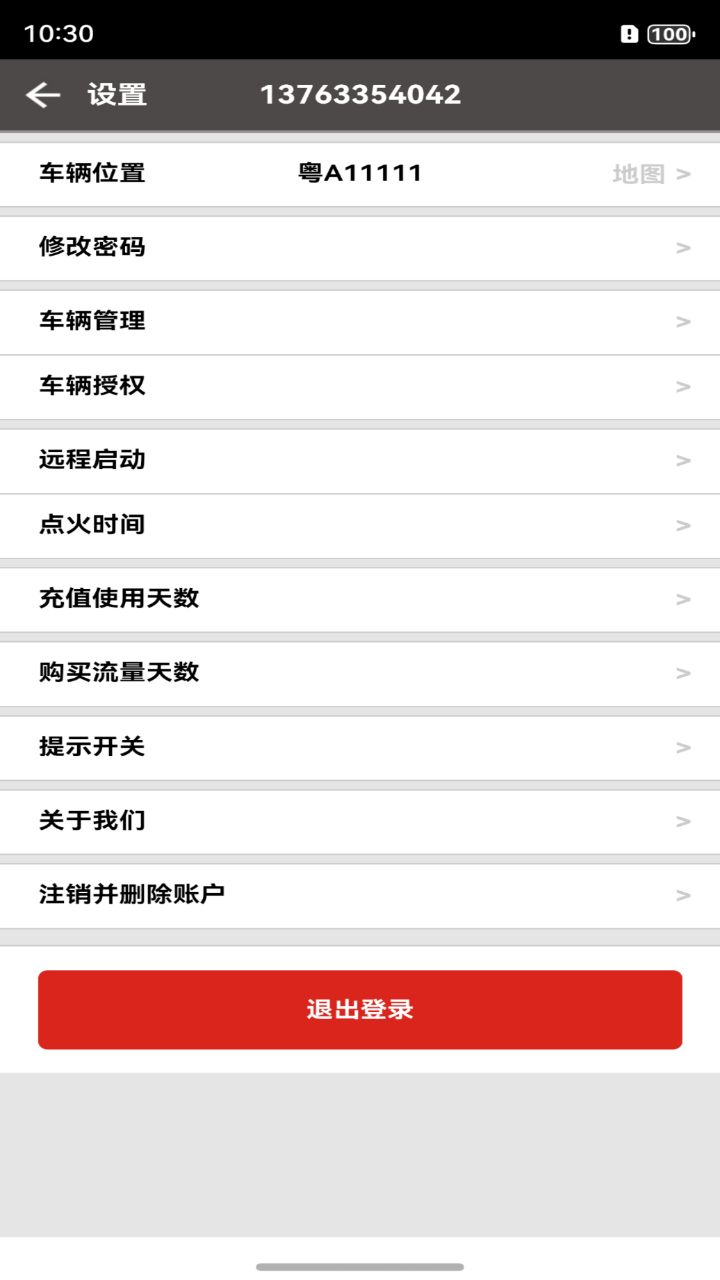
Task: Open 修改密码 to change password
Action: [90, 246]
